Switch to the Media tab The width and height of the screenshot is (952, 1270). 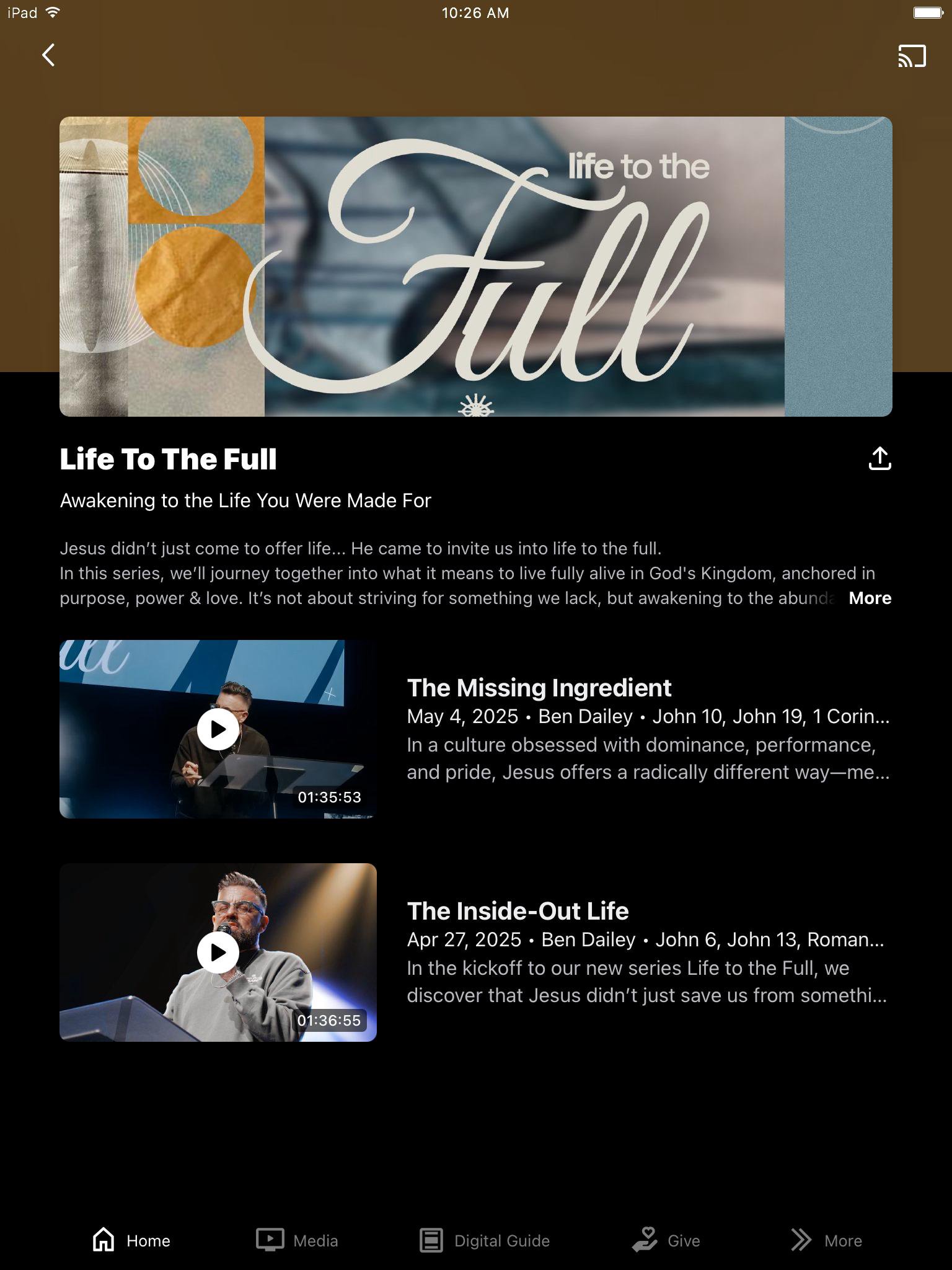tap(297, 1240)
